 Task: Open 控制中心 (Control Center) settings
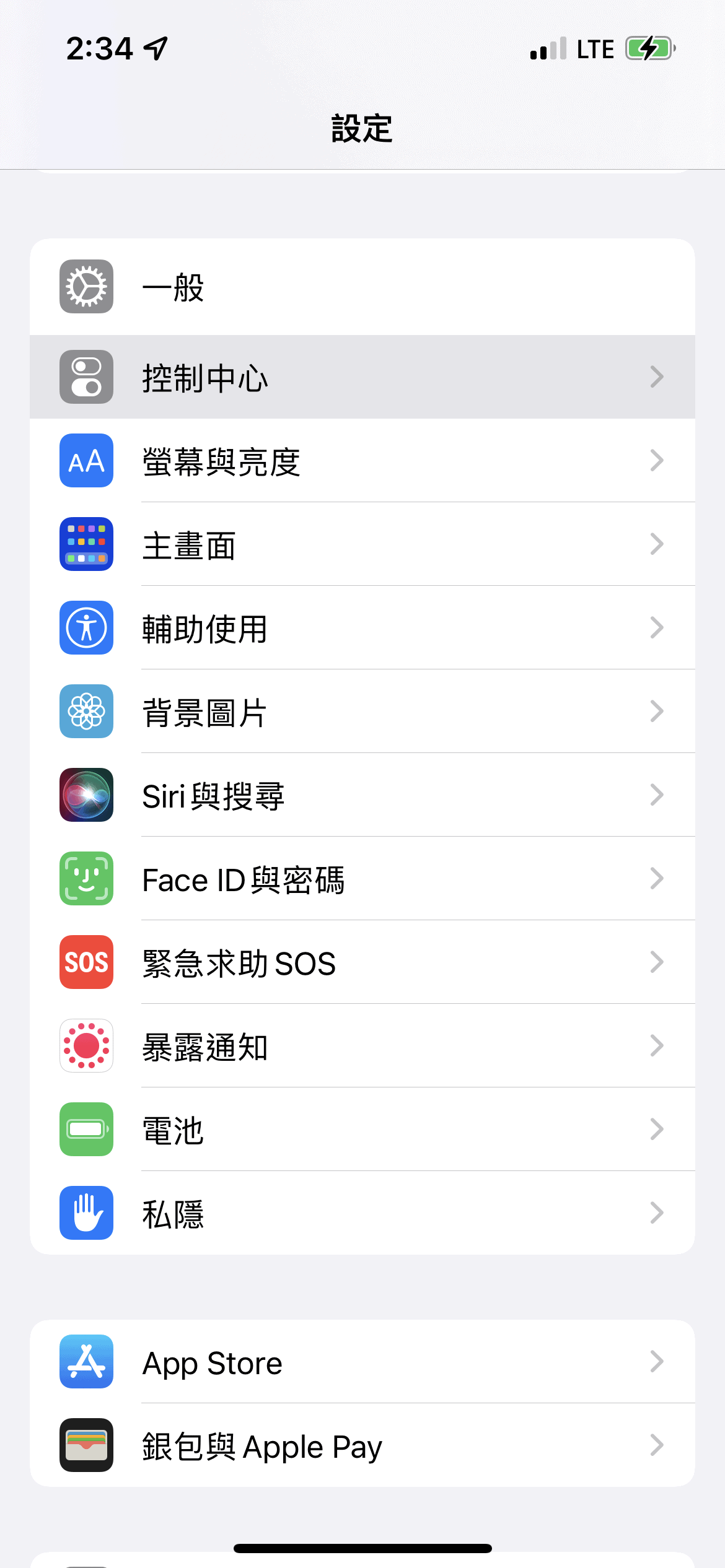362,377
